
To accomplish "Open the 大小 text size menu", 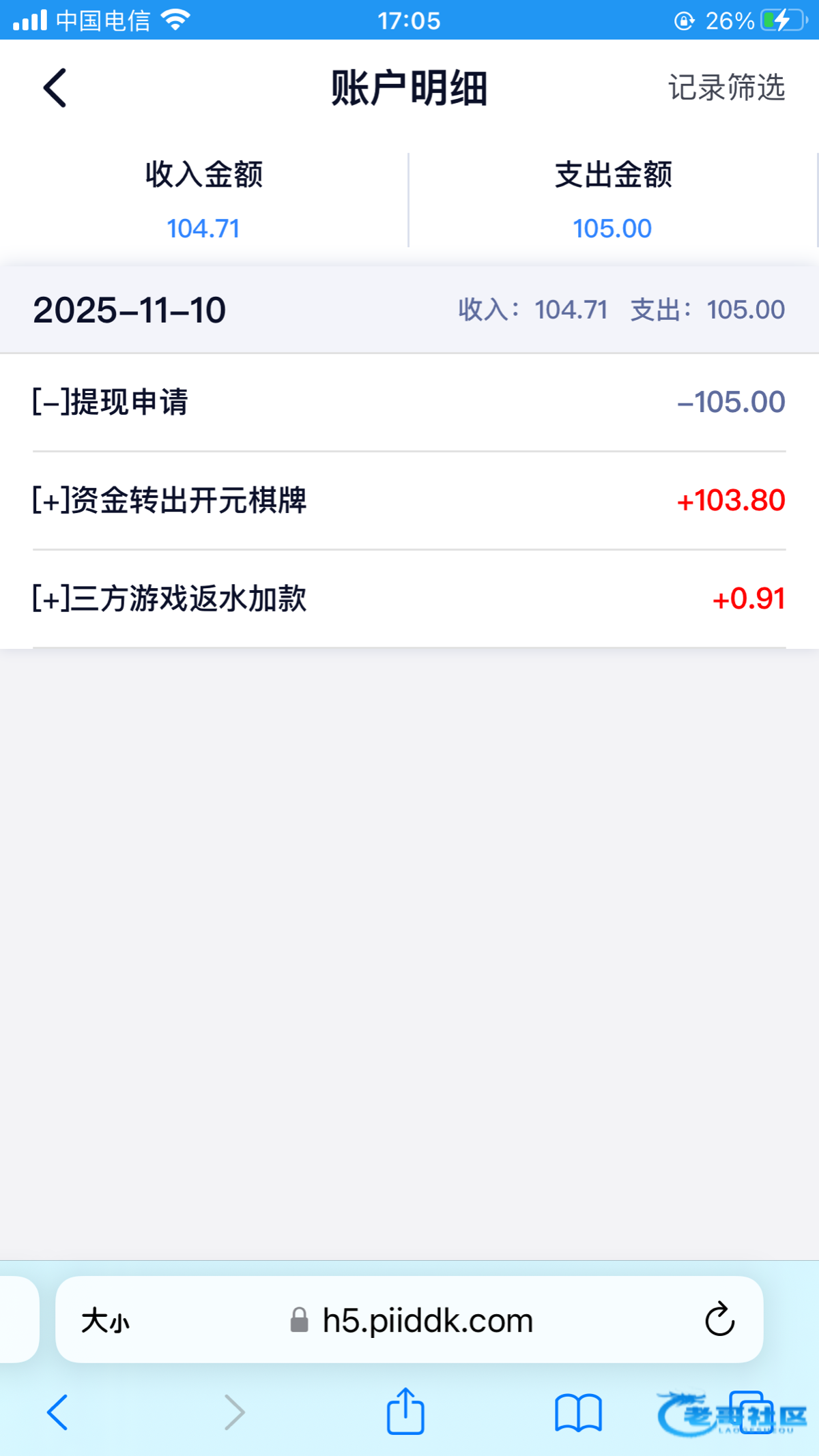I will tap(105, 1321).
